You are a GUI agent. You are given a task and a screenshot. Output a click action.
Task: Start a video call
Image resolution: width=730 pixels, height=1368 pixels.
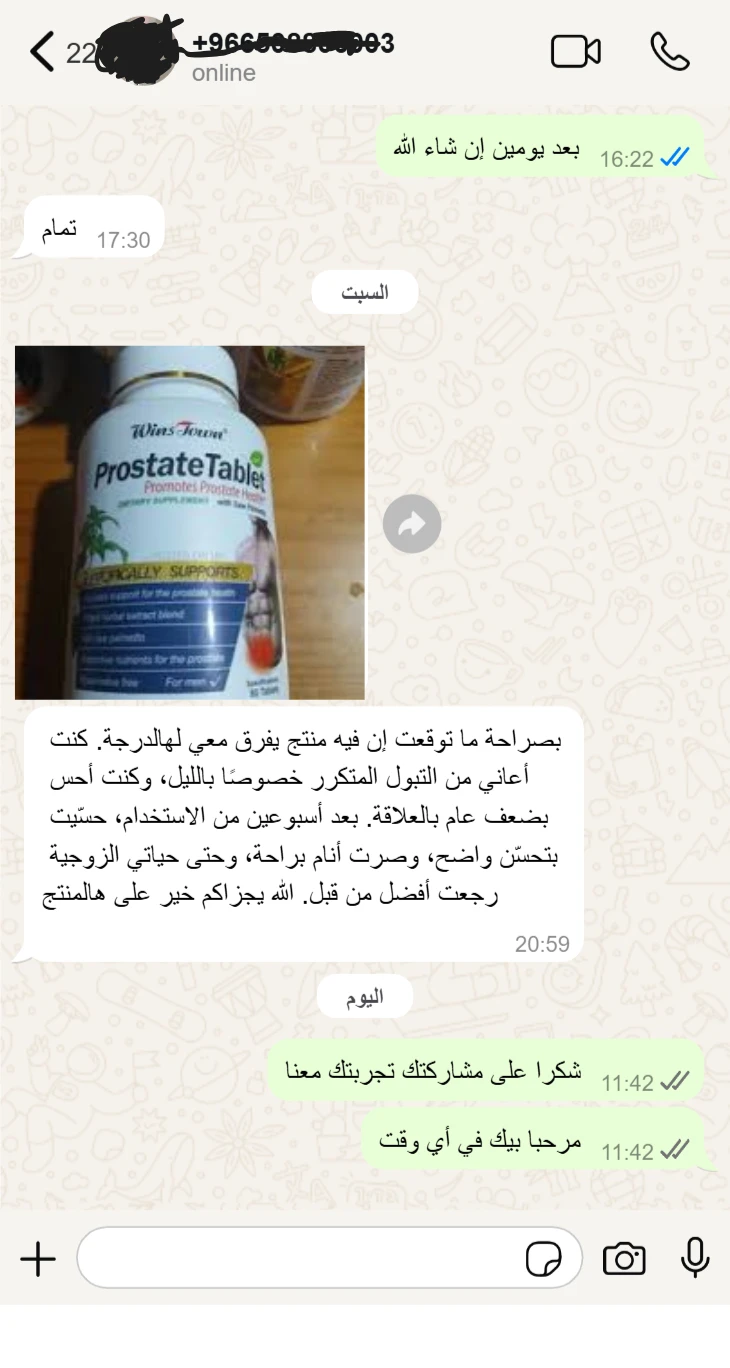pos(576,52)
